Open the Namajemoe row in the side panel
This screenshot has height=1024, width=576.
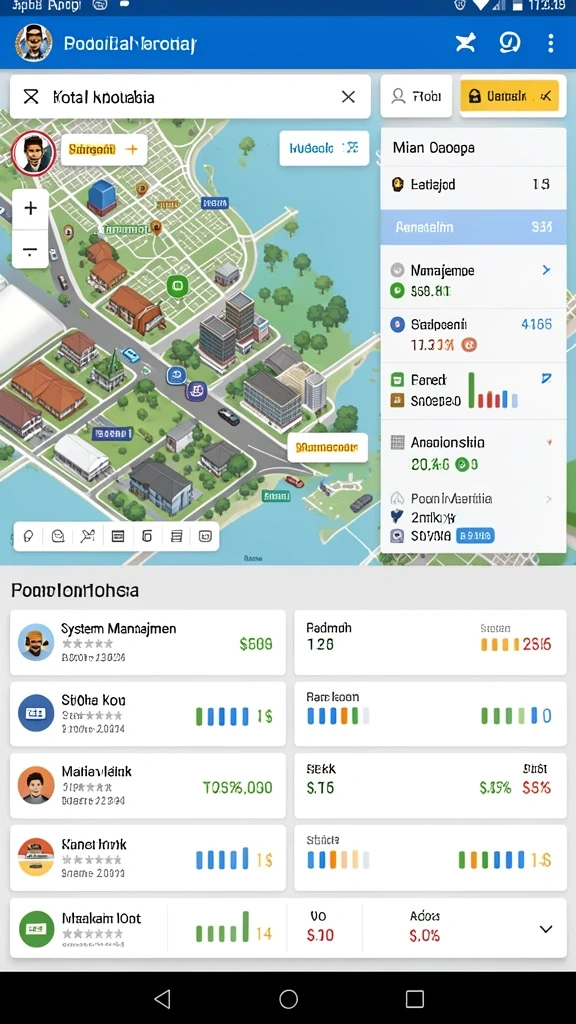pyautogui.click(x=473, y=280)
